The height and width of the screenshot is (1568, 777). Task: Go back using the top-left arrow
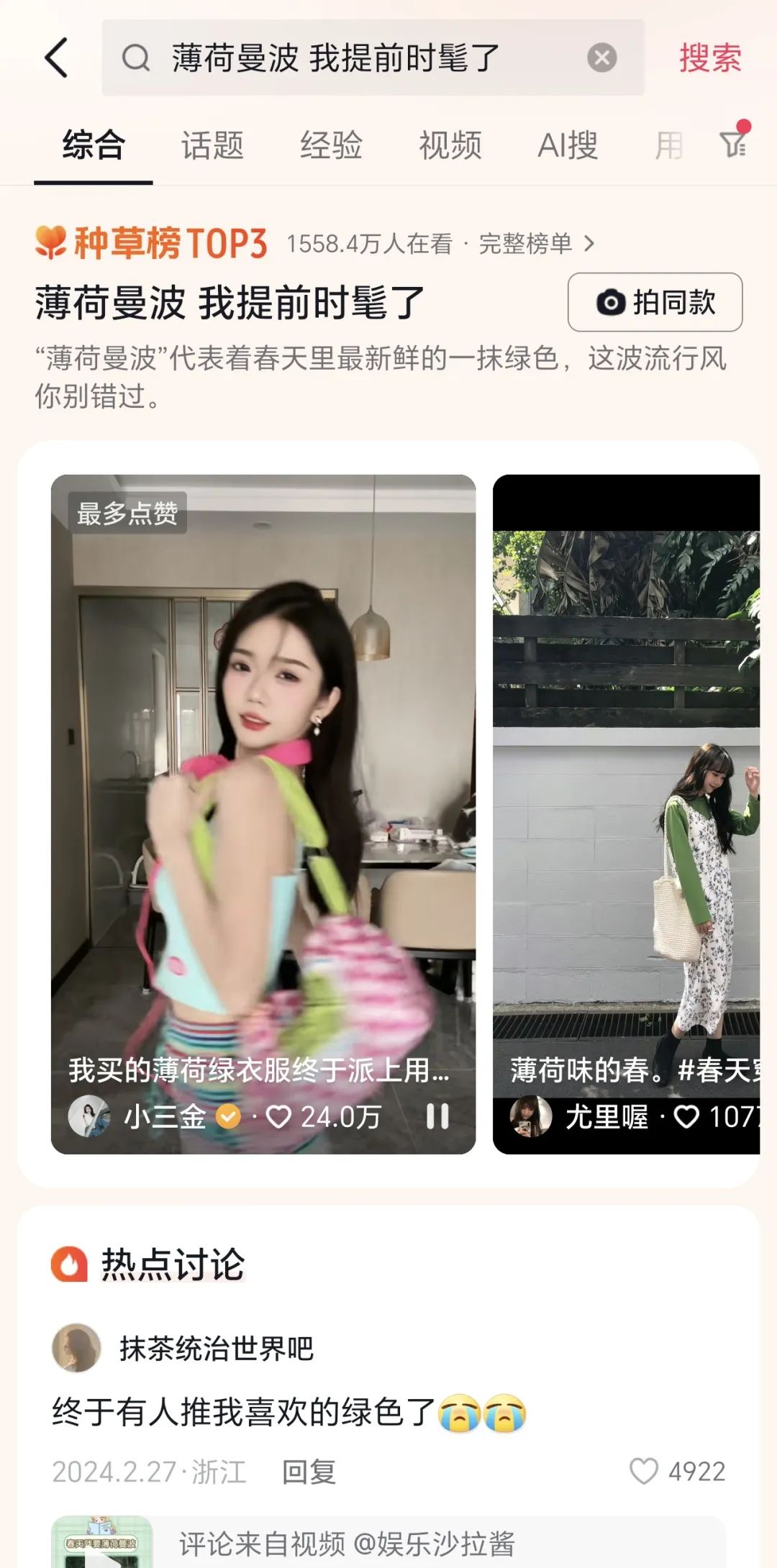[57, 58]
